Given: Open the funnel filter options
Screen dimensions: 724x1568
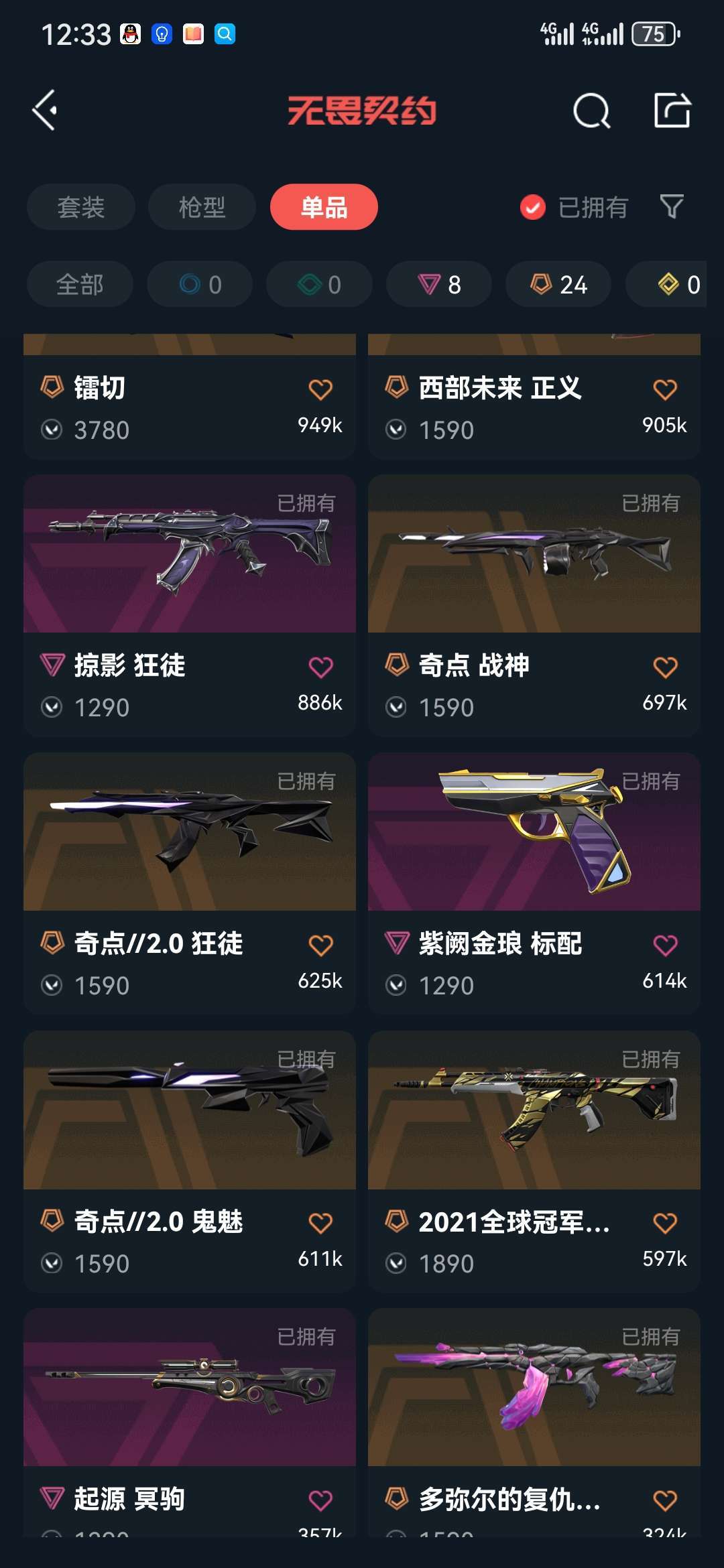Looking at the screenshot, I should point(671,207).
